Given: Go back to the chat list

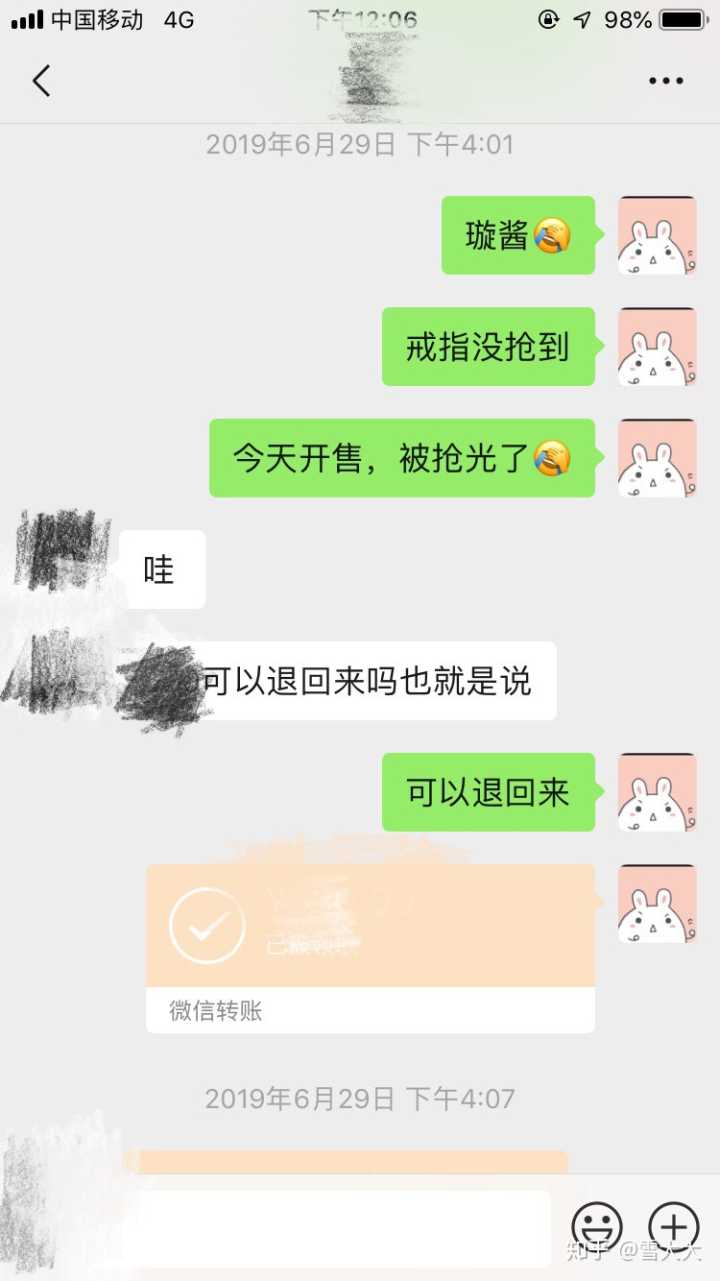Looking at the screenshot, I should click(41, 81).
